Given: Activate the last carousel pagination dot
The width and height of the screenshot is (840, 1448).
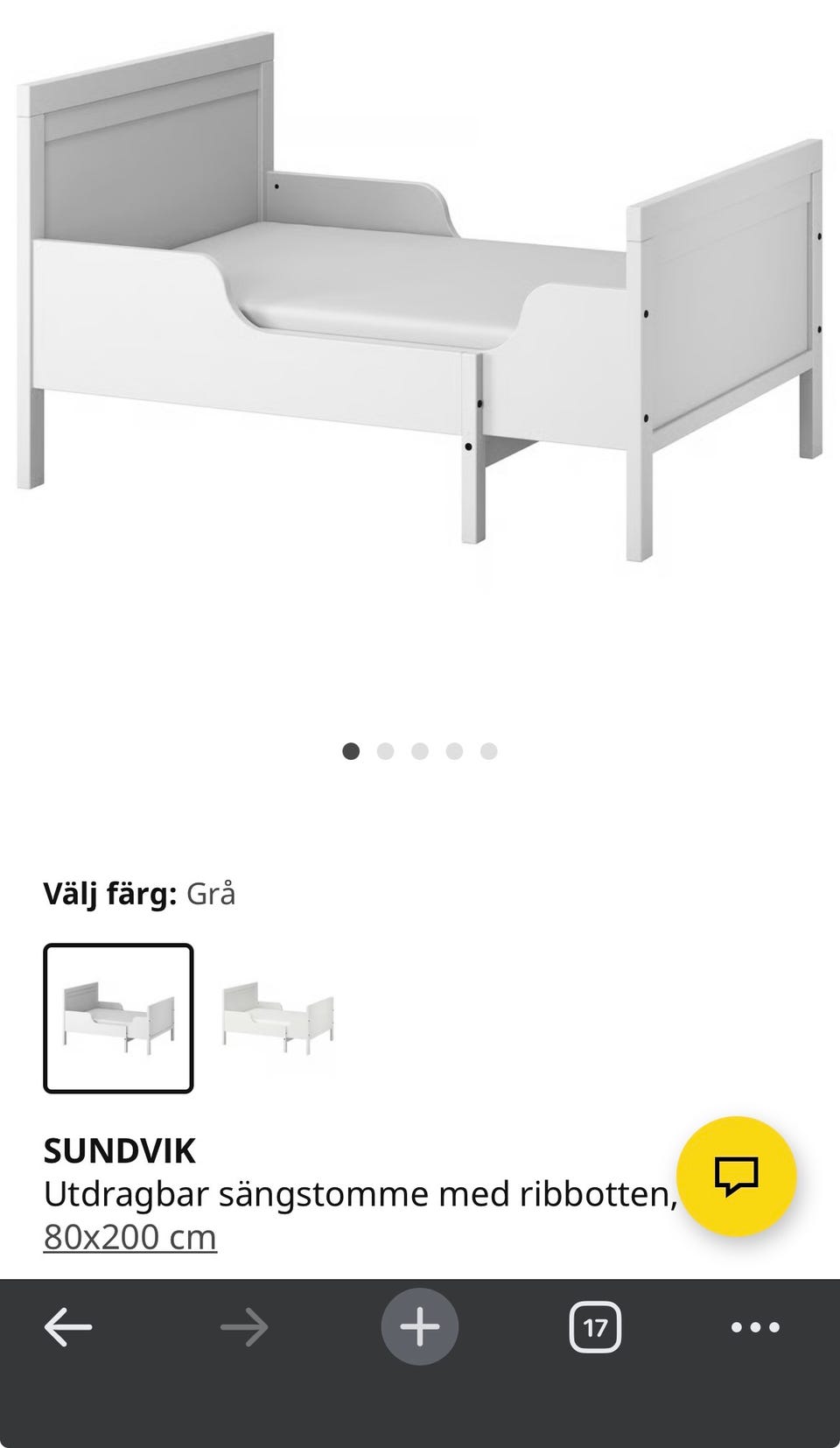Looking at the screenshot, I should pos(488,749).
